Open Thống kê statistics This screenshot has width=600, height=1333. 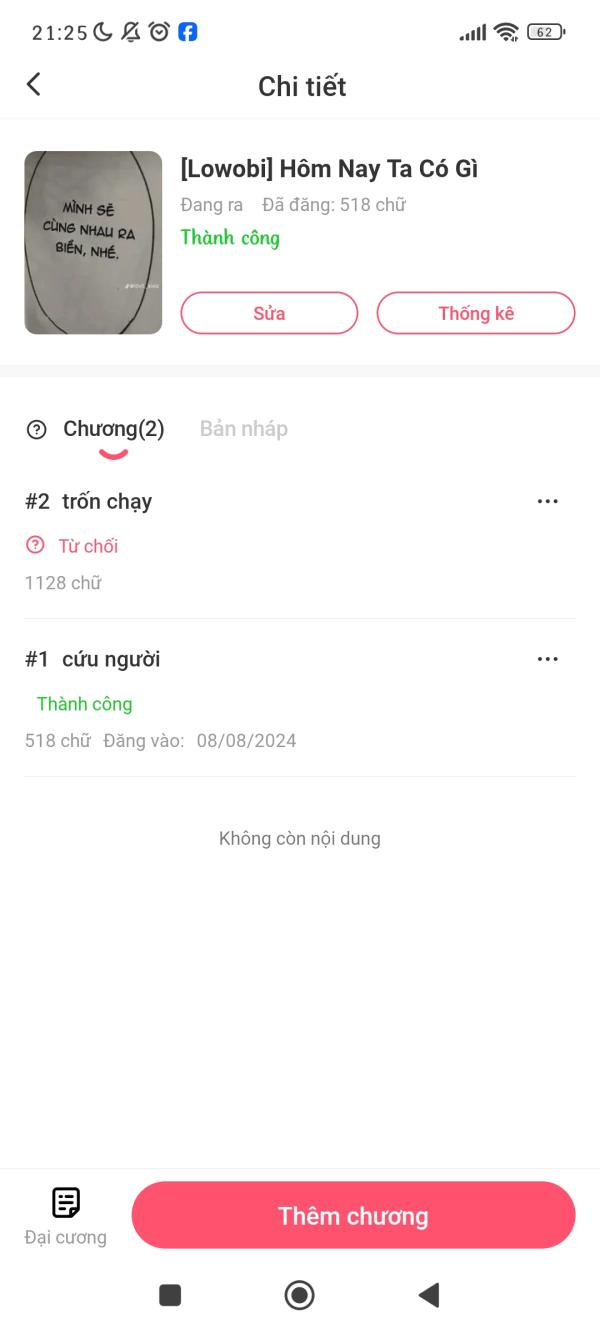point(475,313)
